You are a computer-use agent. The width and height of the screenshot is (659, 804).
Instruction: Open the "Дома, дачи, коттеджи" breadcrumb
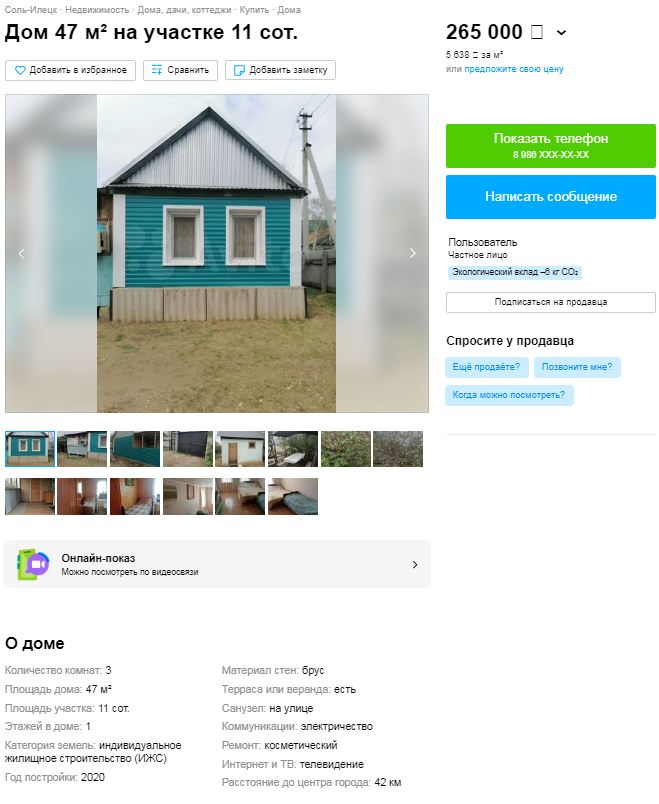point(185,9)
